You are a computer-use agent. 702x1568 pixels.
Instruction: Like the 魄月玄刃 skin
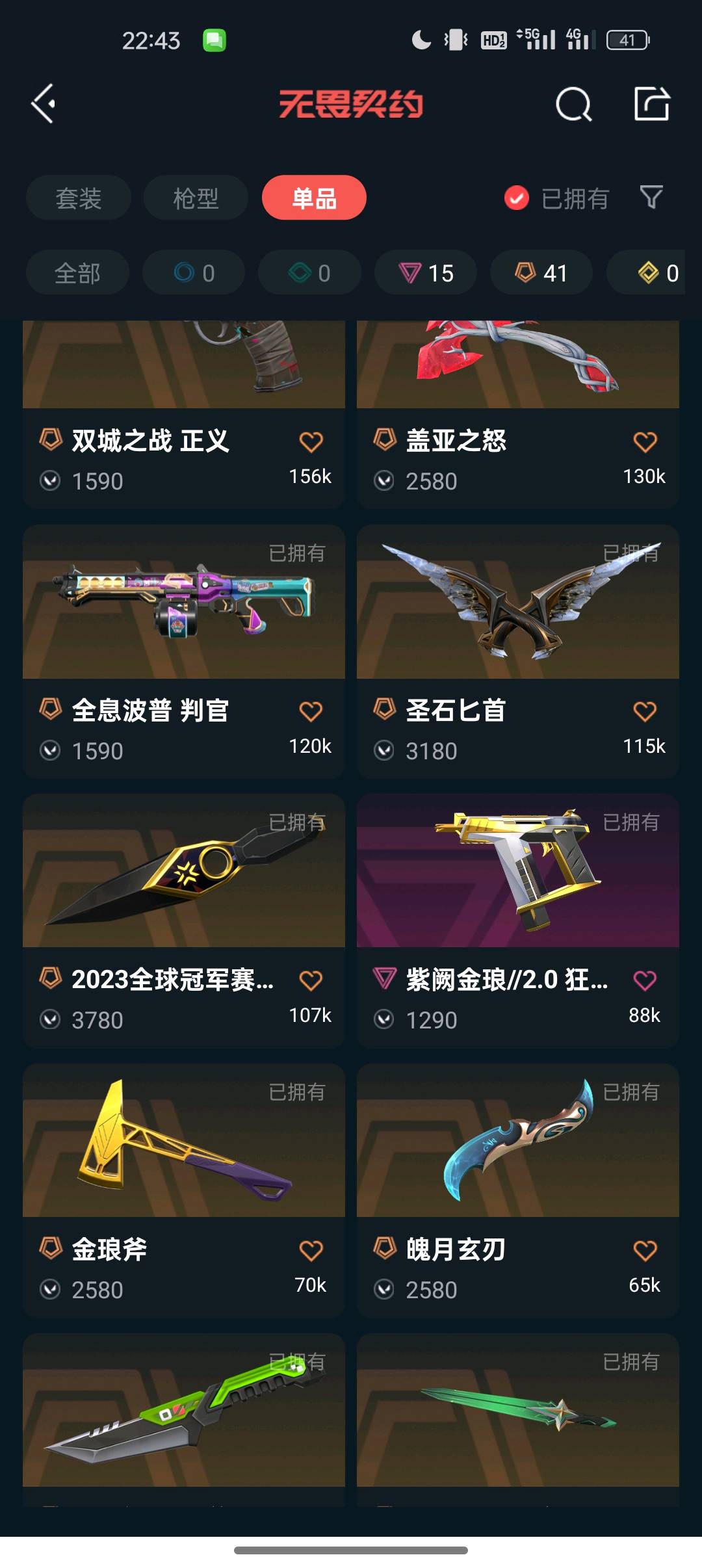(x=645, y=1250)
